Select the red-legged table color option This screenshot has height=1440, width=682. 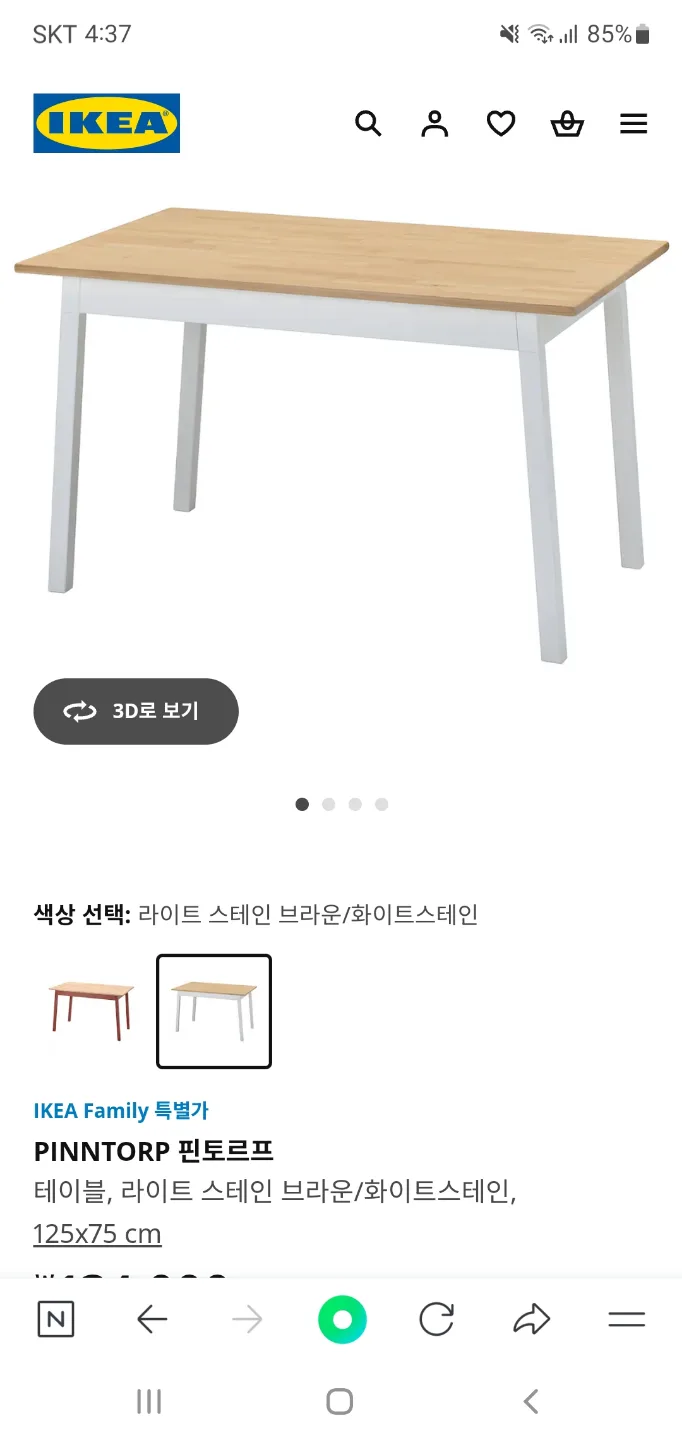(x=90, y=1011)
